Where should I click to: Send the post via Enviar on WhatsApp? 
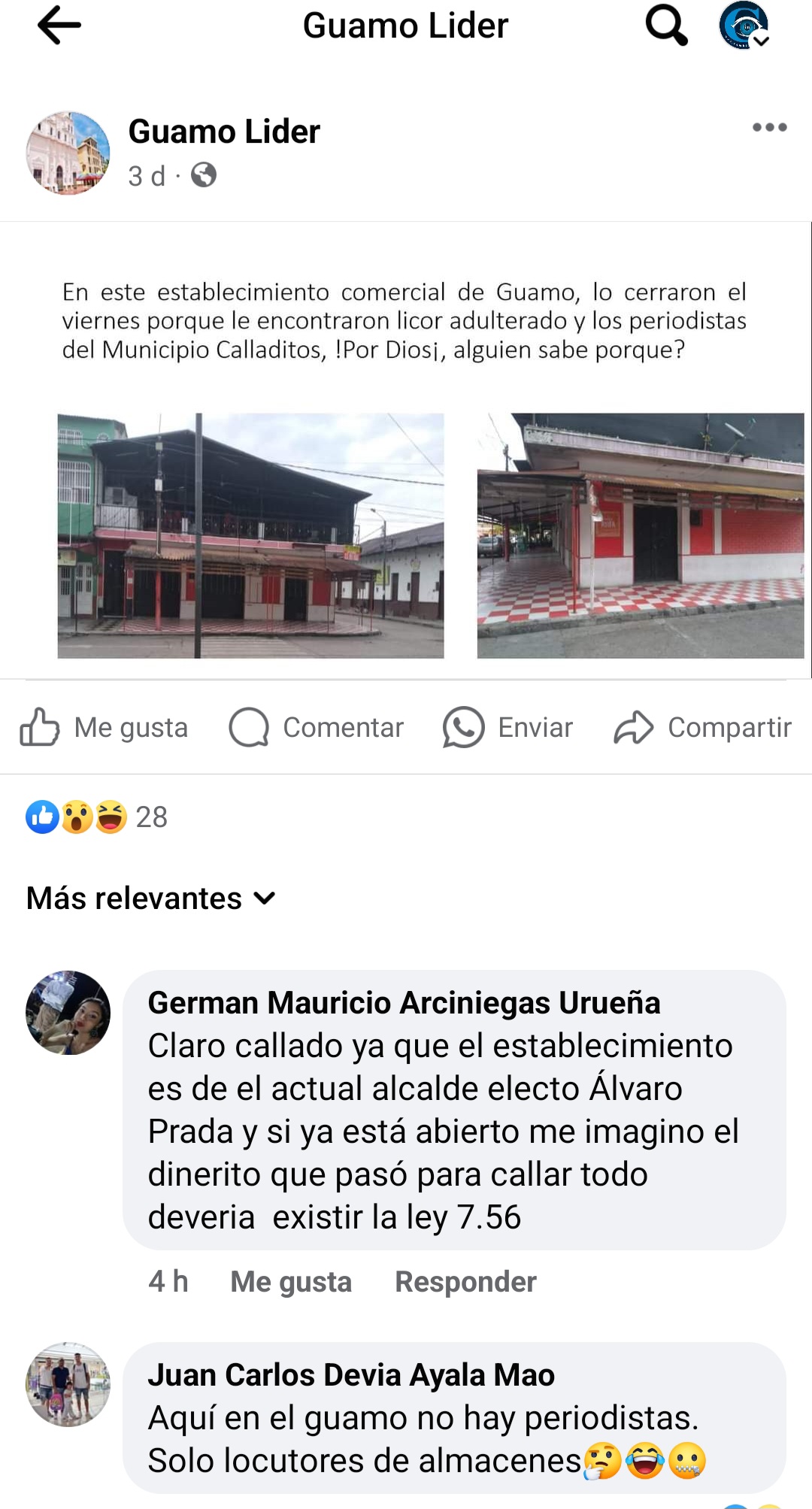click(x=508, y=727)
